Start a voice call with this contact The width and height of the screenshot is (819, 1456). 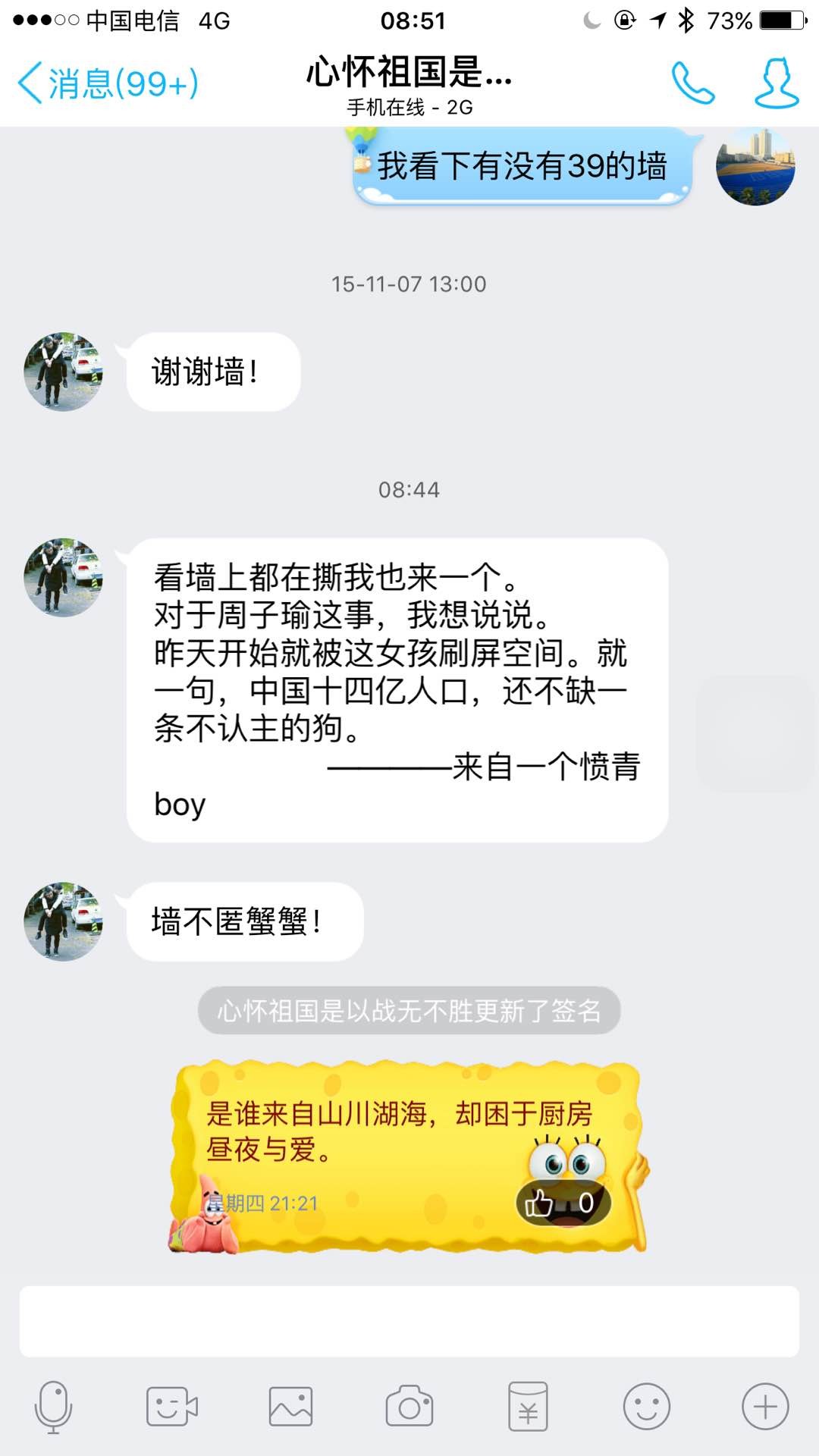[x=693, y=83]
